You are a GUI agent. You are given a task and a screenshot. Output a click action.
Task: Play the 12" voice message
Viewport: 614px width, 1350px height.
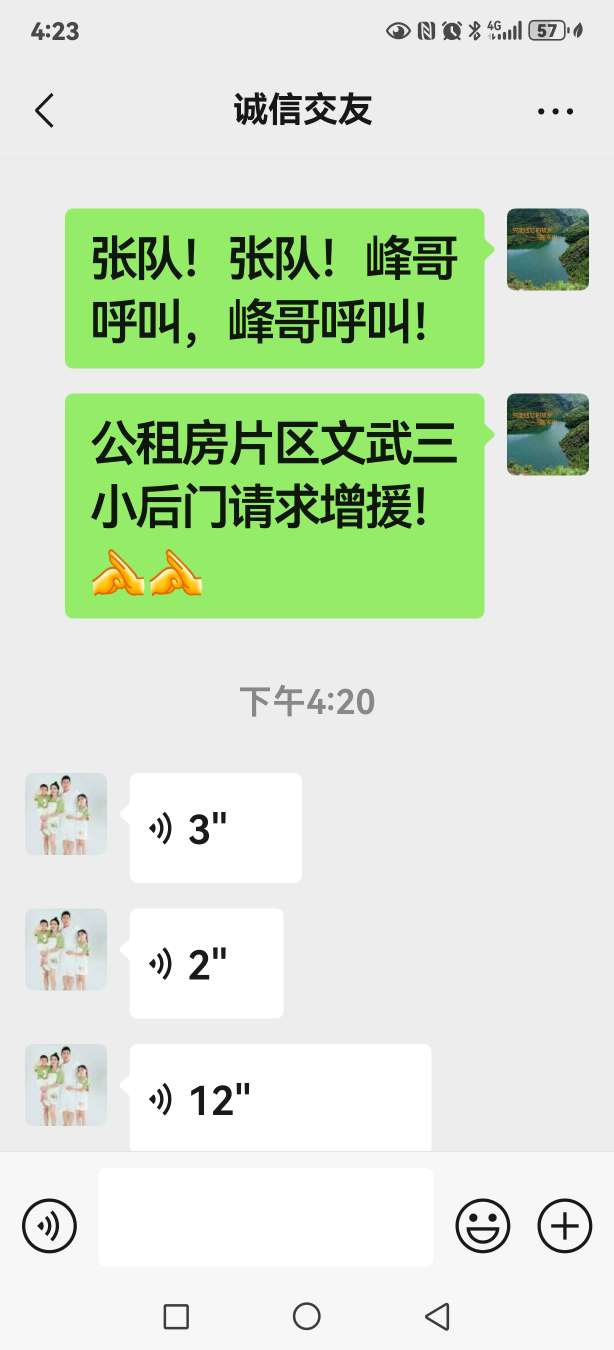click(280, 1098)
